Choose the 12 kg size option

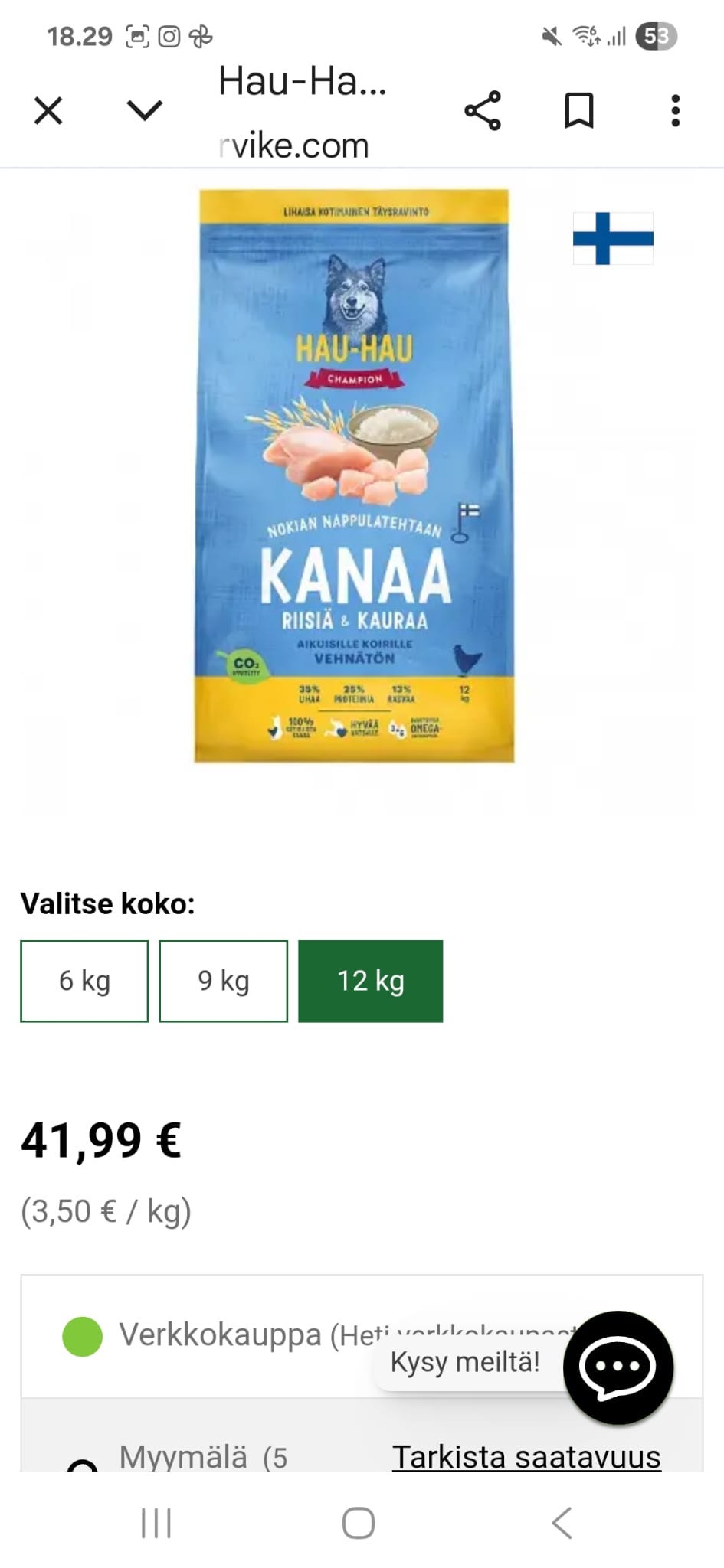coord(371,981)
